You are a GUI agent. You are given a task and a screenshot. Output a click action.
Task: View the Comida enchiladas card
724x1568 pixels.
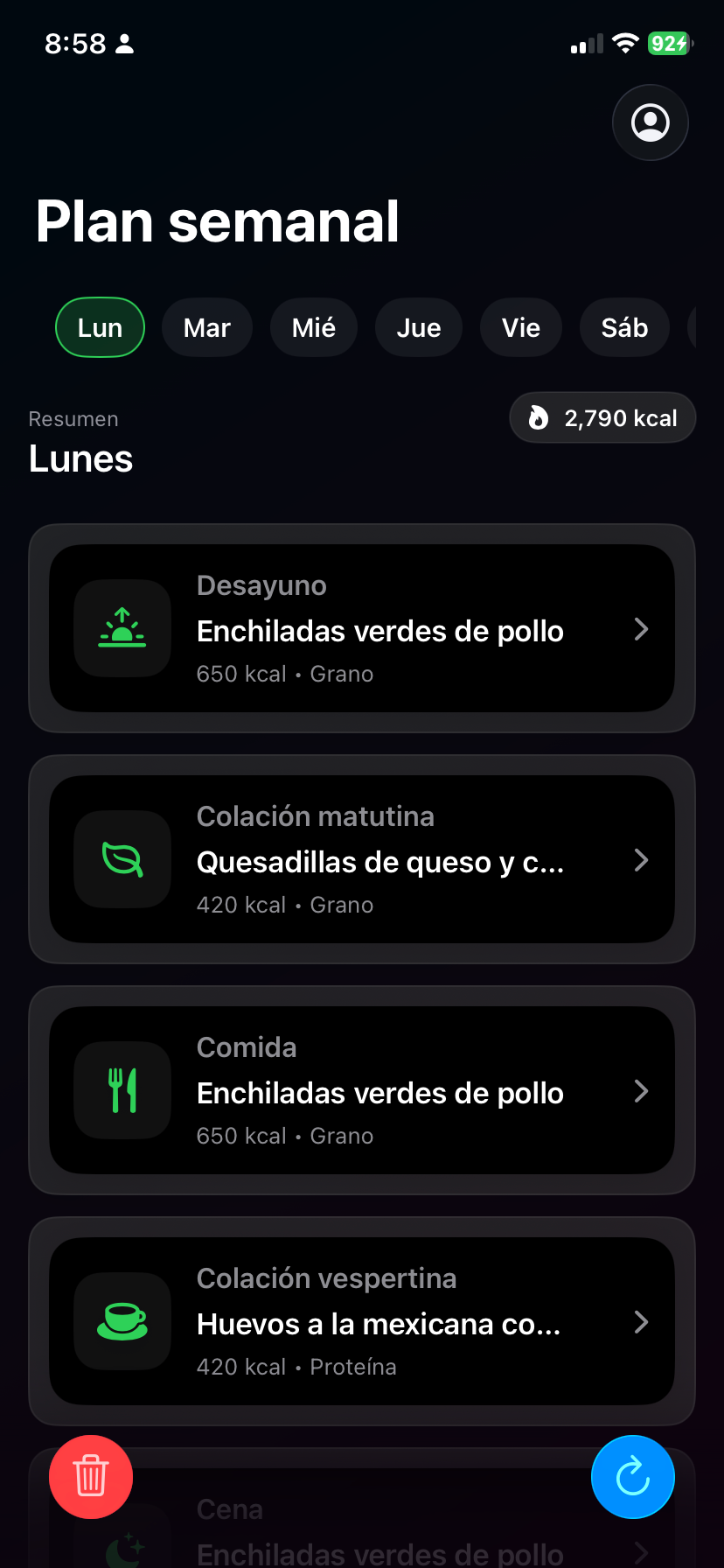(362, 1090)
